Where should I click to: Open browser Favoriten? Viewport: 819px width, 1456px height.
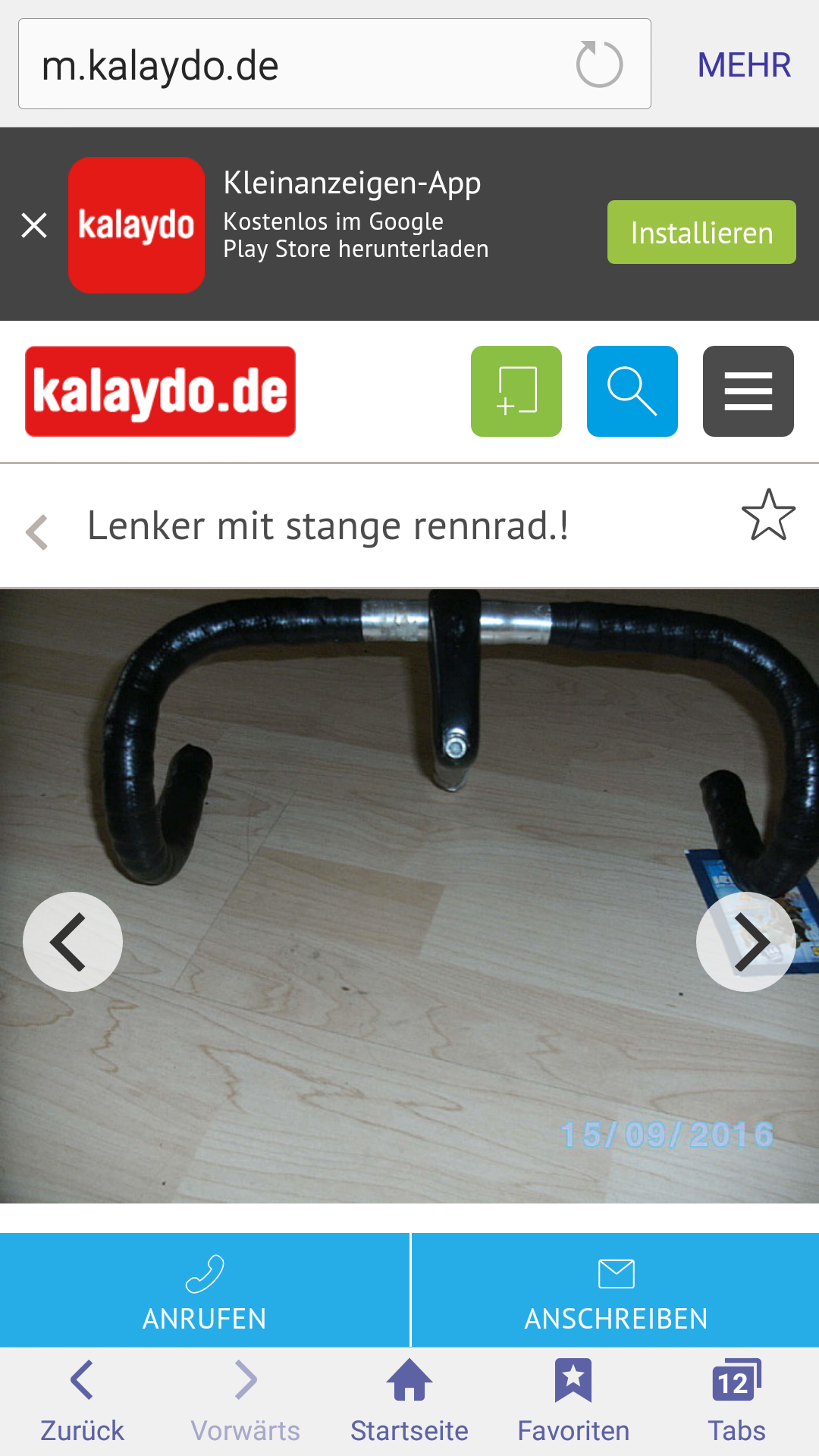[573, 1401]
